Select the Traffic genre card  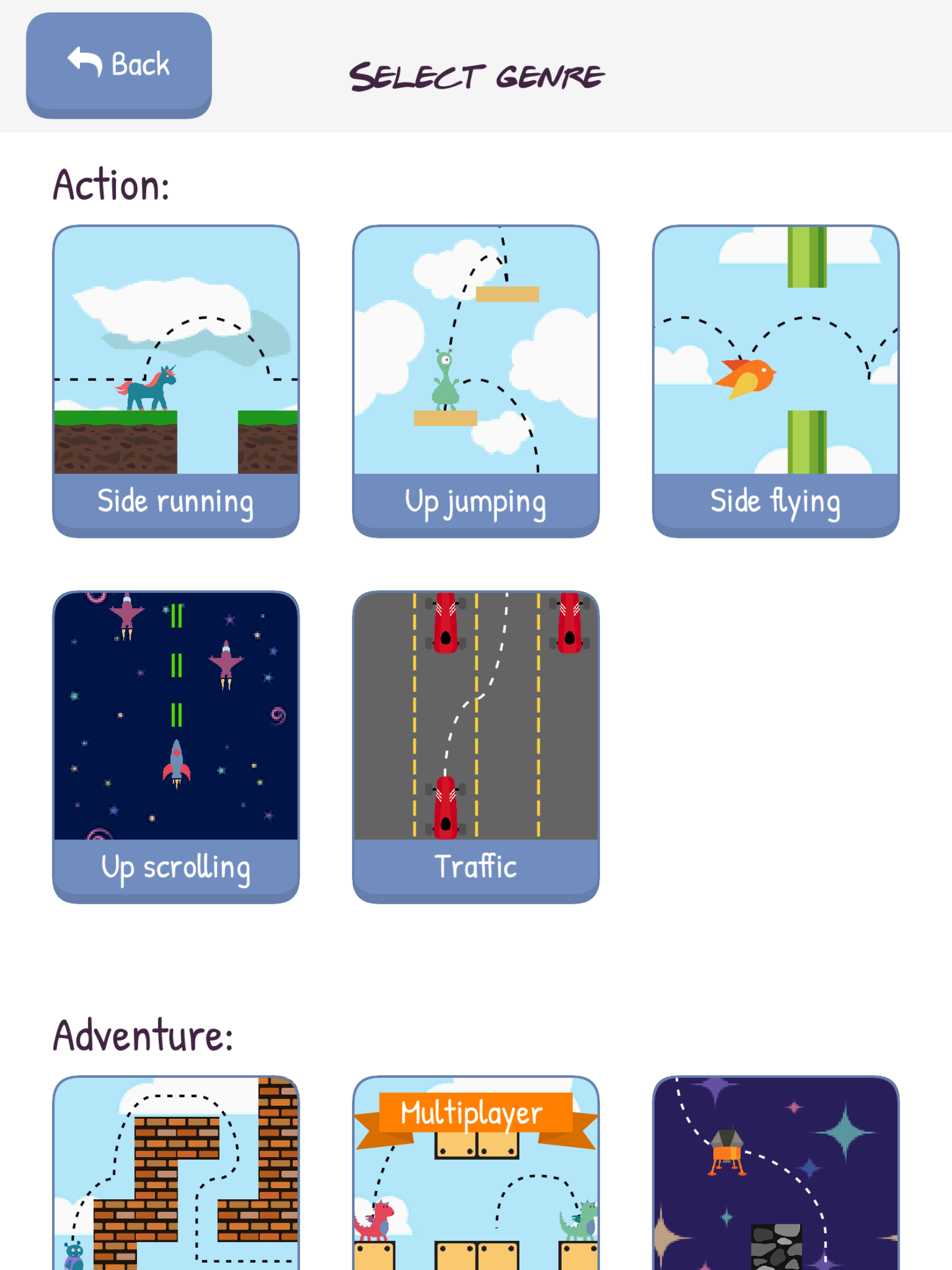(x=475, y=746)
